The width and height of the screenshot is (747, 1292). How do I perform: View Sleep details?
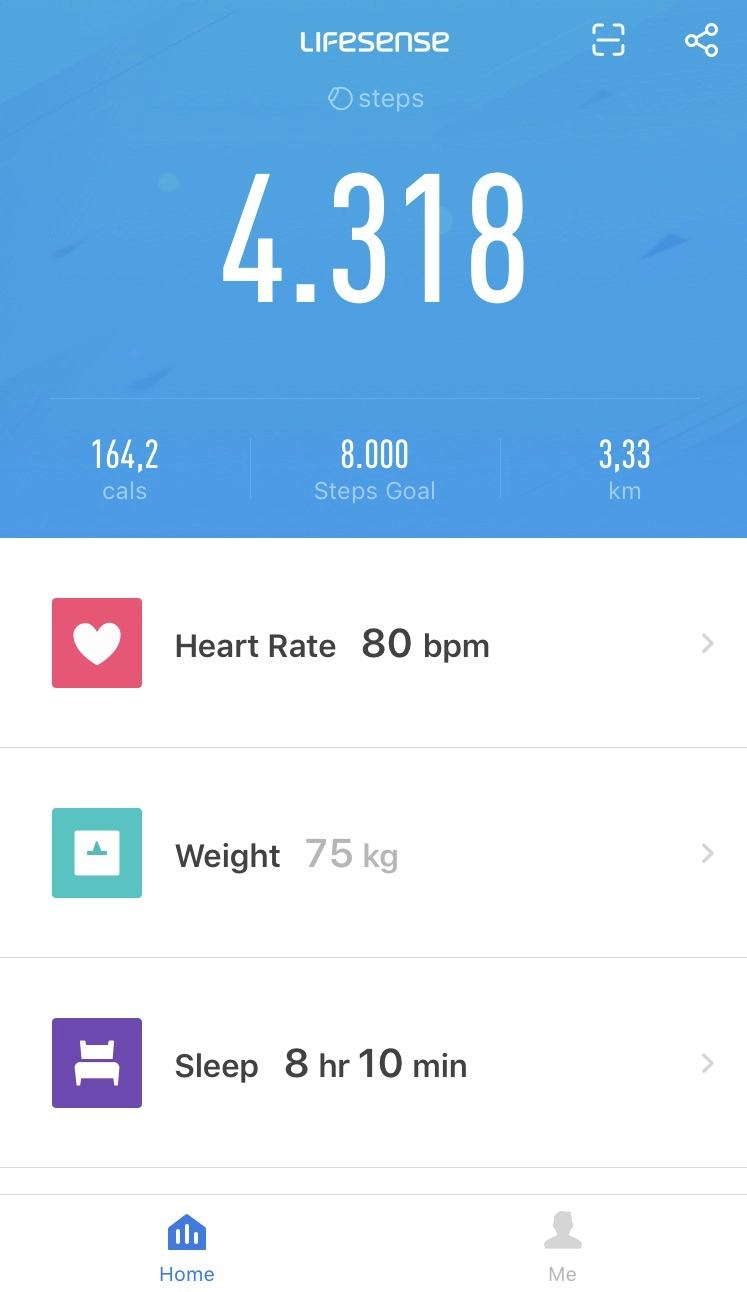(373, 1063)
